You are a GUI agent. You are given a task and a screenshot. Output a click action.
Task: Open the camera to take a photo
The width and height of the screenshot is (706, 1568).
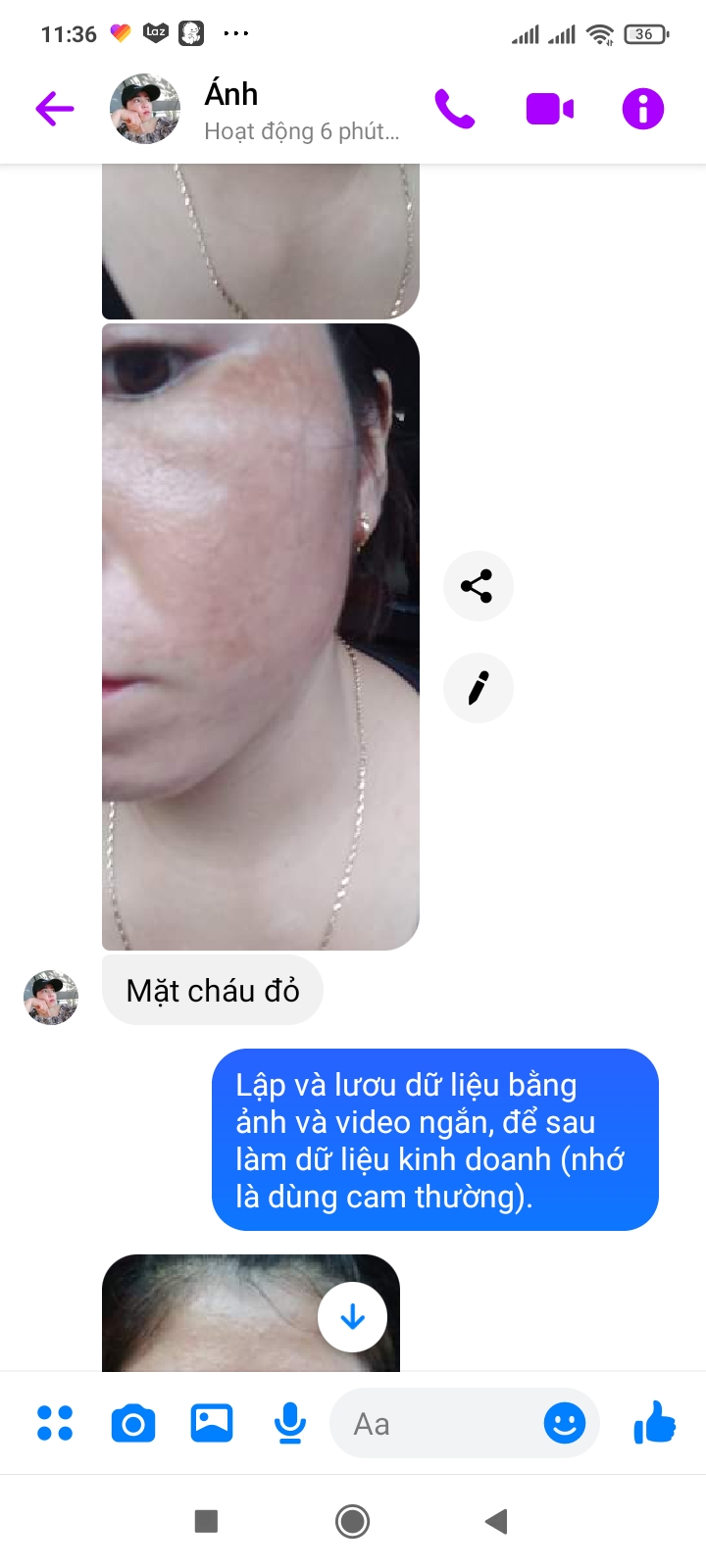pos(133,1423)
